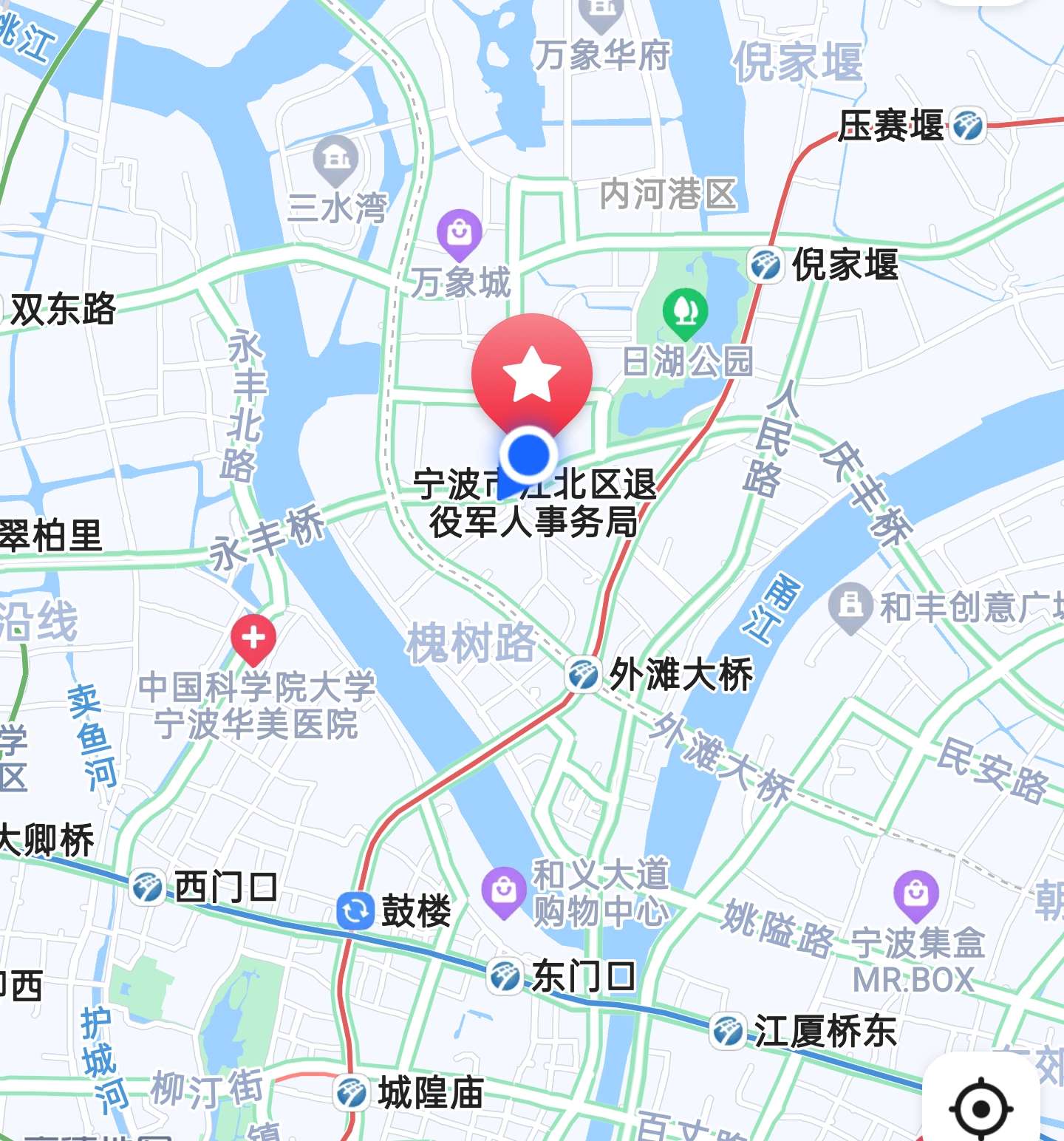Tap 鼓楼 transfer station icon
Image resolution: width=1064 pixels, height=1141 pixels.
point(355,910)
